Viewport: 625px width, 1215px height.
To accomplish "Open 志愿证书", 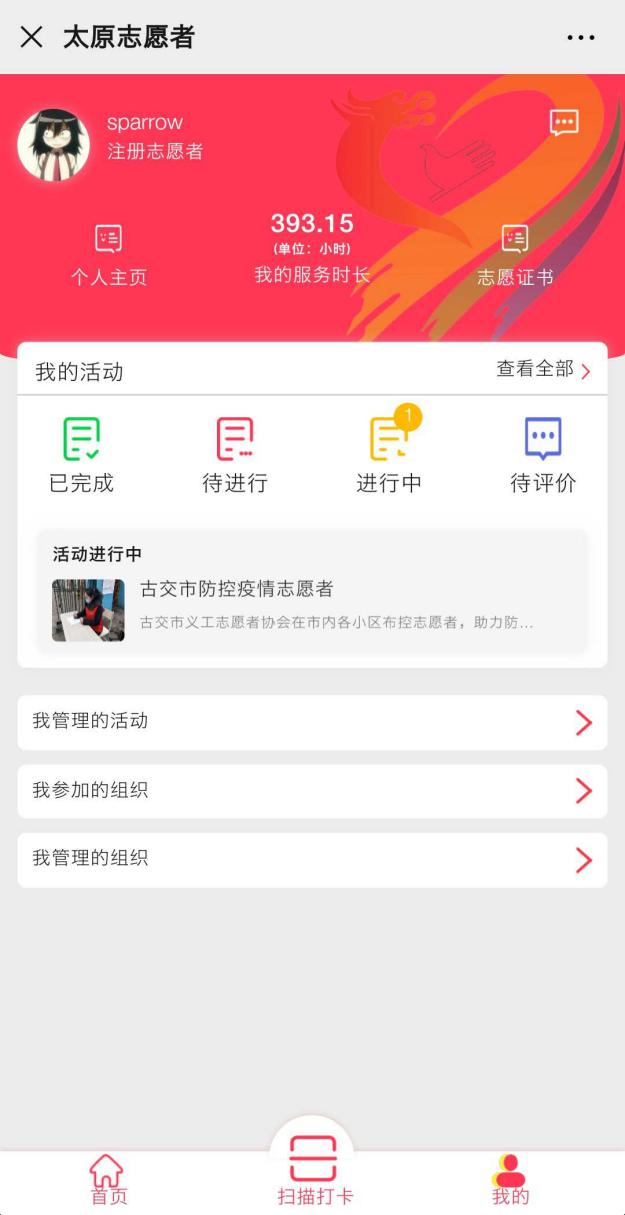I will [515, 256].
